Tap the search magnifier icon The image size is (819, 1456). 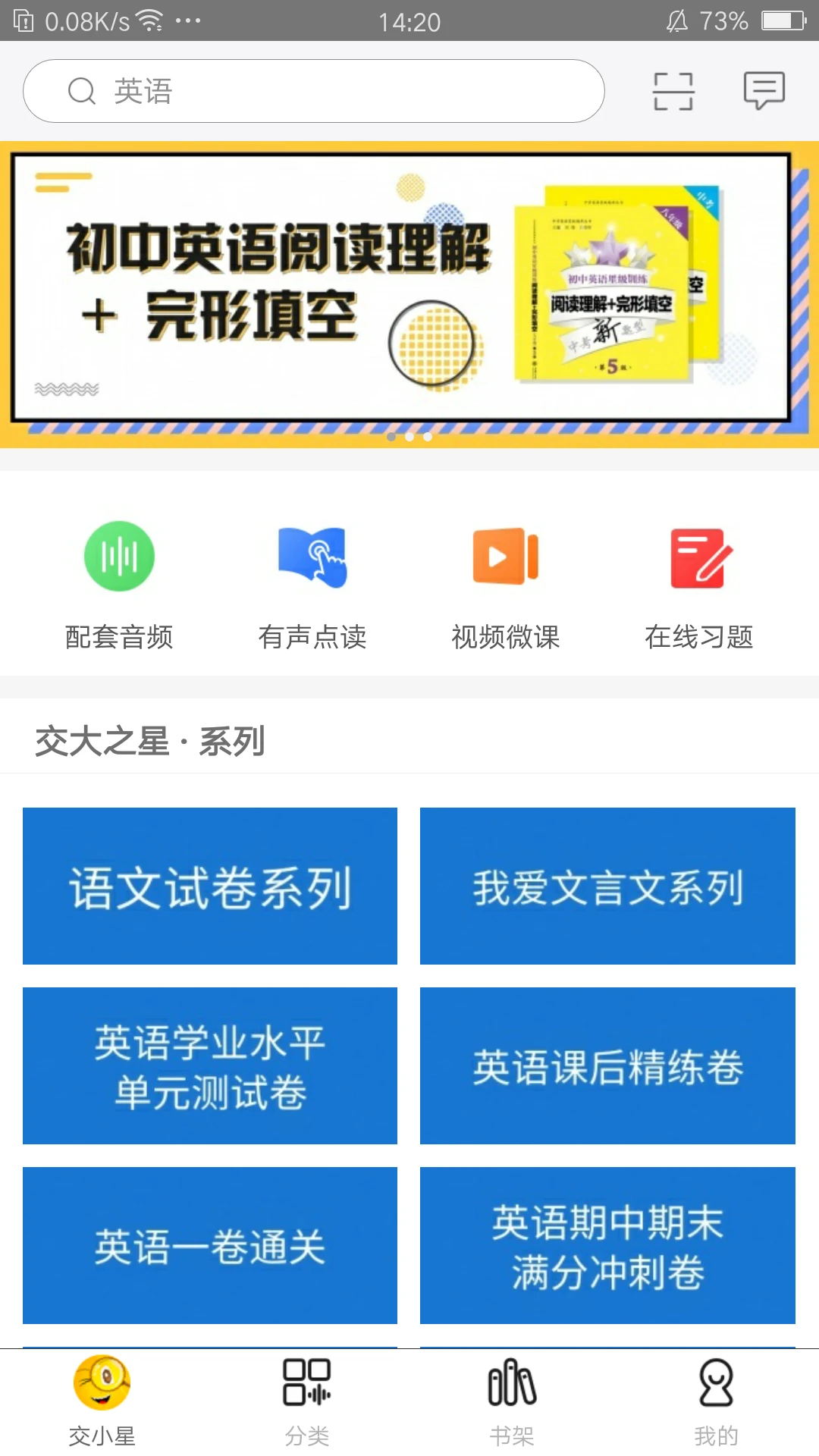point(81,89)
